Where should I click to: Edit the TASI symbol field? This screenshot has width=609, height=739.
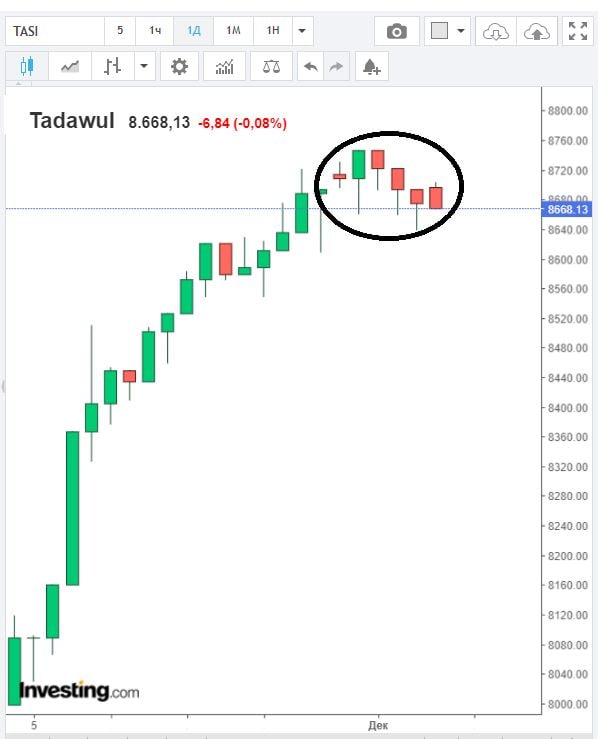(x=55, y=31)
